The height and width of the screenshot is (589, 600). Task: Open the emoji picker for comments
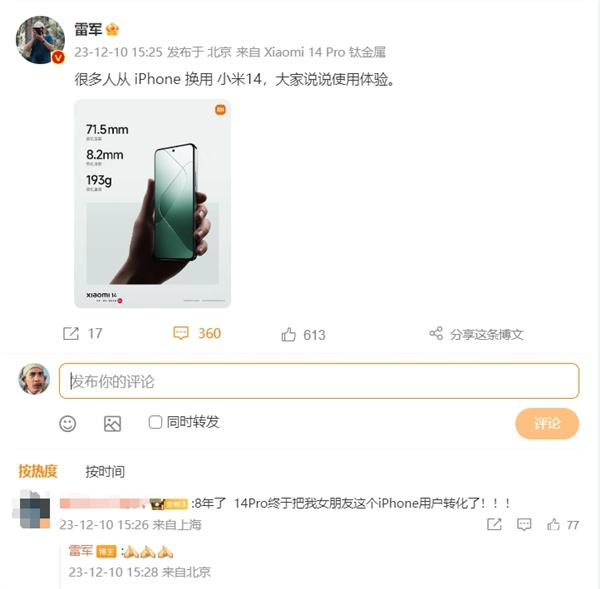point(68,423)
